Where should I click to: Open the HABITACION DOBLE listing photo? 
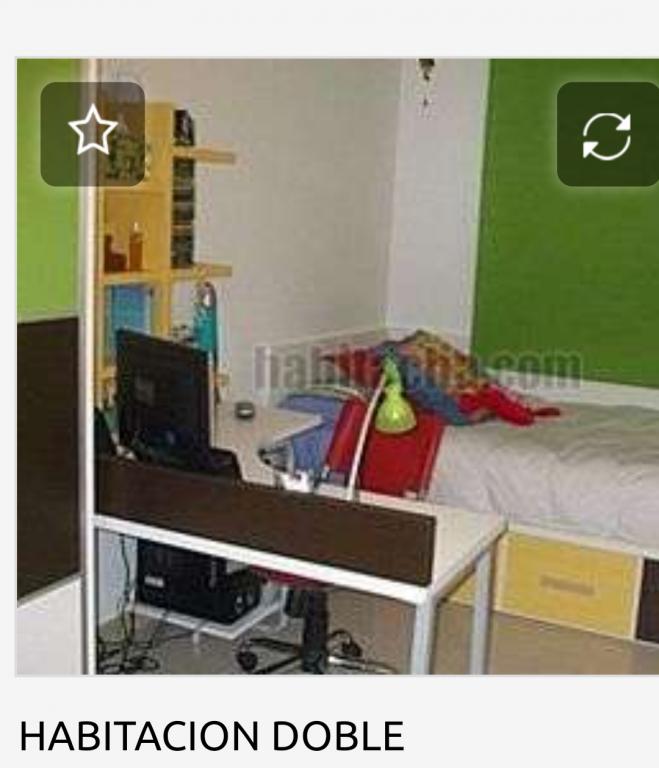(x=337, y=400)
